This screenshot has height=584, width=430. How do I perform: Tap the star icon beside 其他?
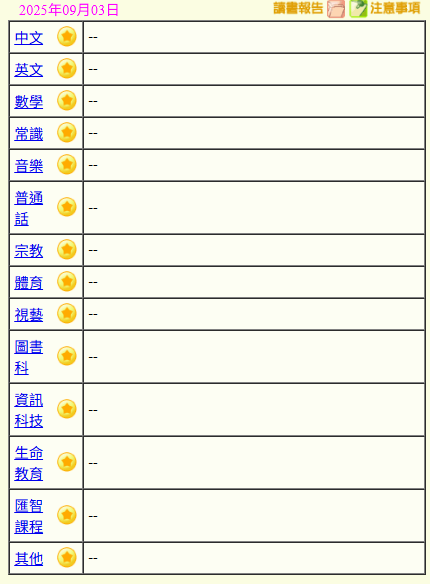pos(67,557)
